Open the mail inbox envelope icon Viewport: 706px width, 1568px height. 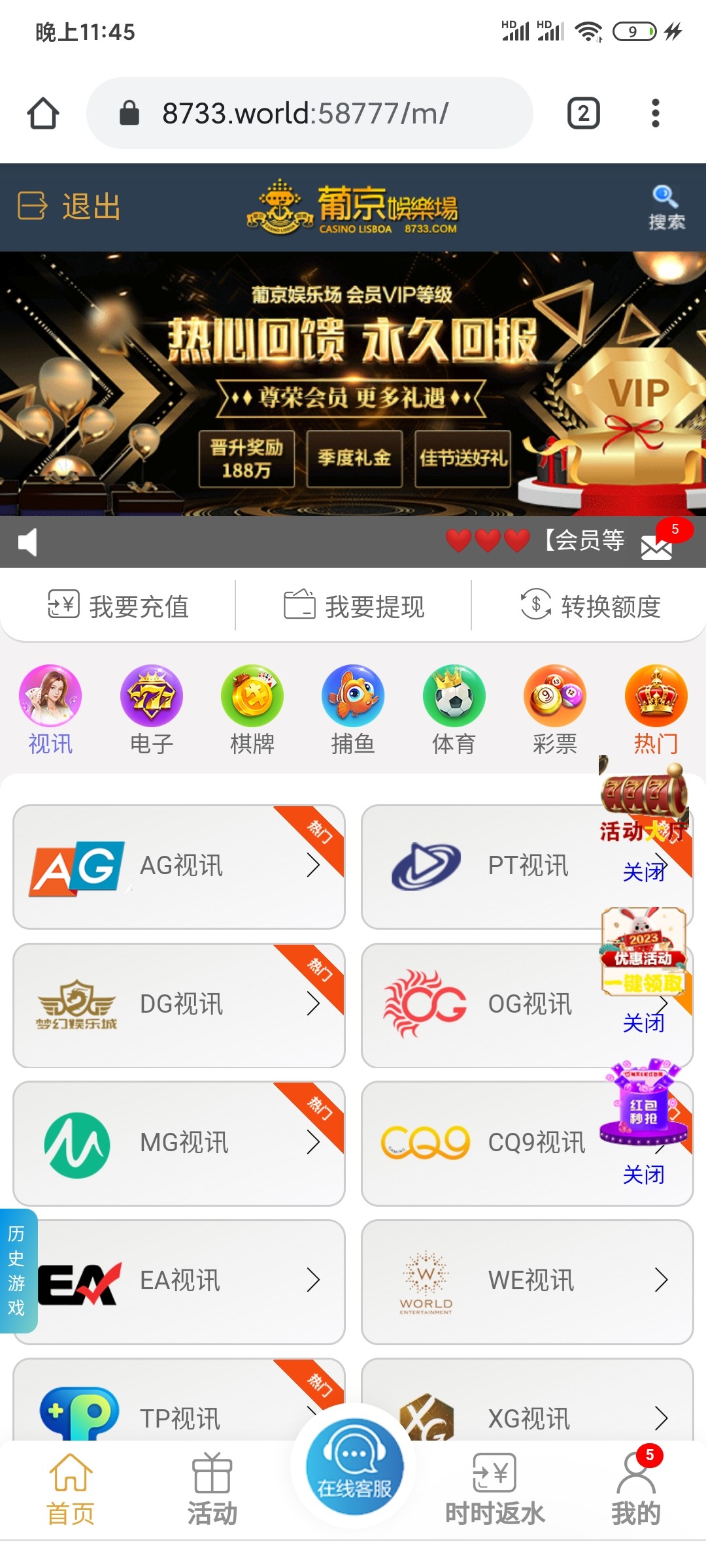pos(656,547)
